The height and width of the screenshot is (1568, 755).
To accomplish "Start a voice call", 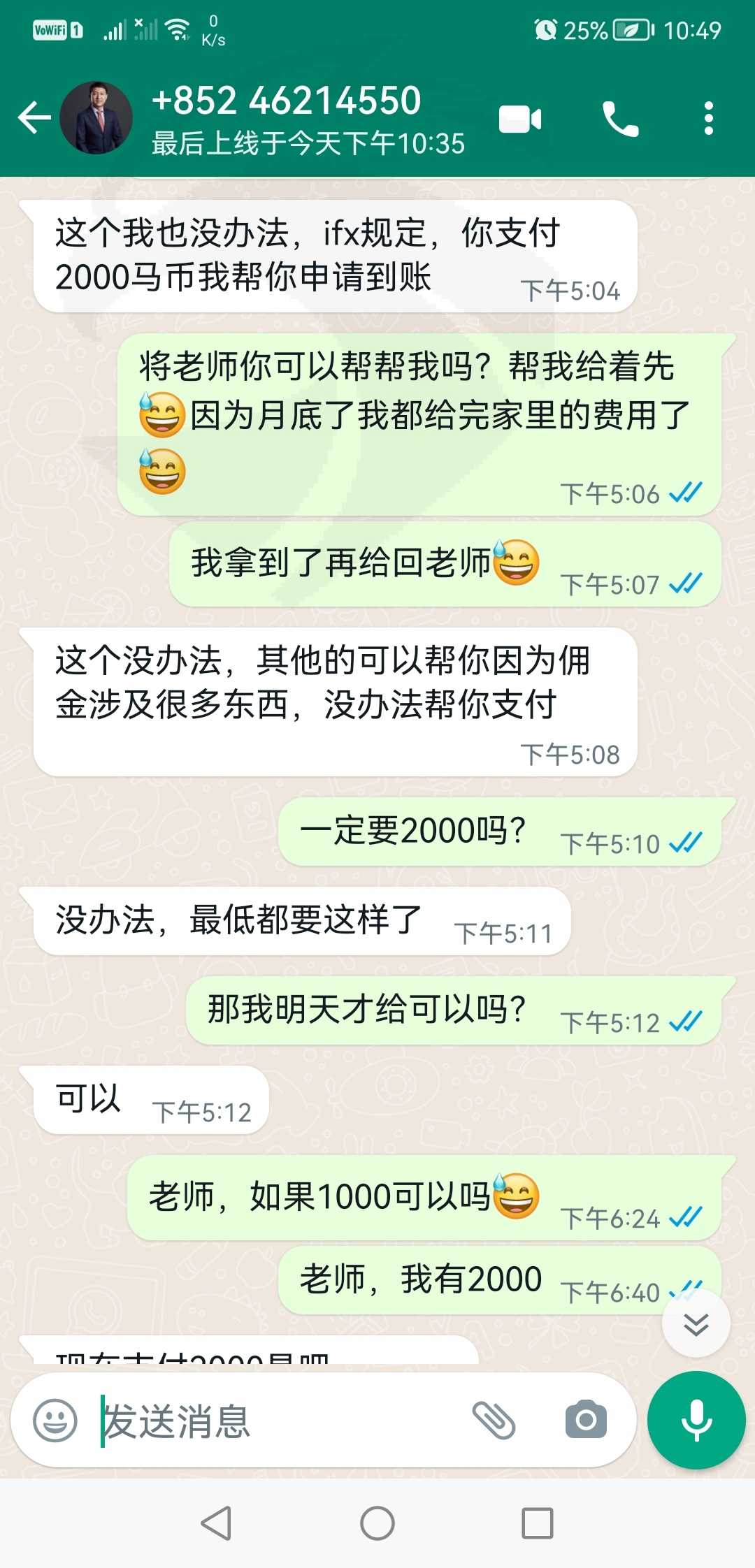I will [x=620, y=119].
